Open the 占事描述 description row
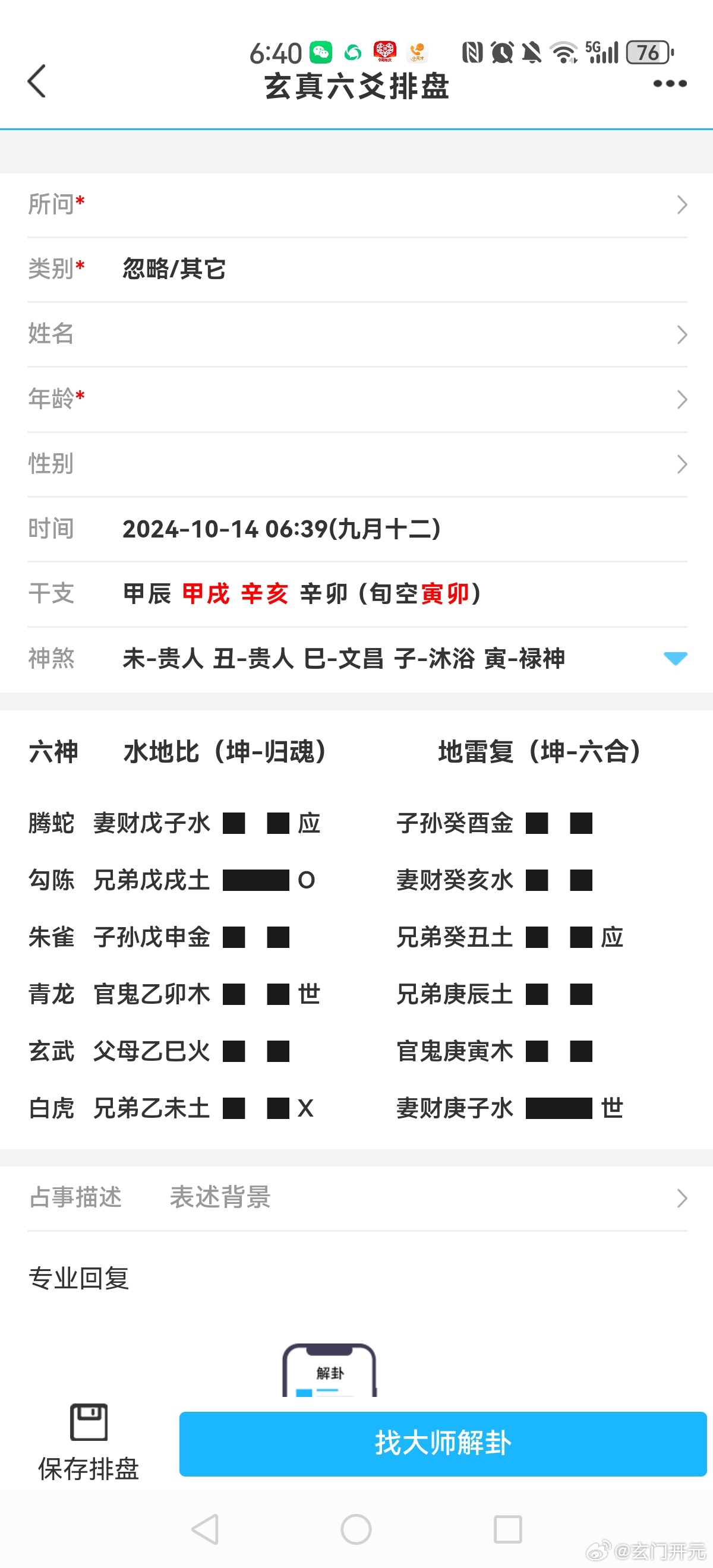The height and width of the screenshot is (1568, 713). click(x=357, y=1198)
